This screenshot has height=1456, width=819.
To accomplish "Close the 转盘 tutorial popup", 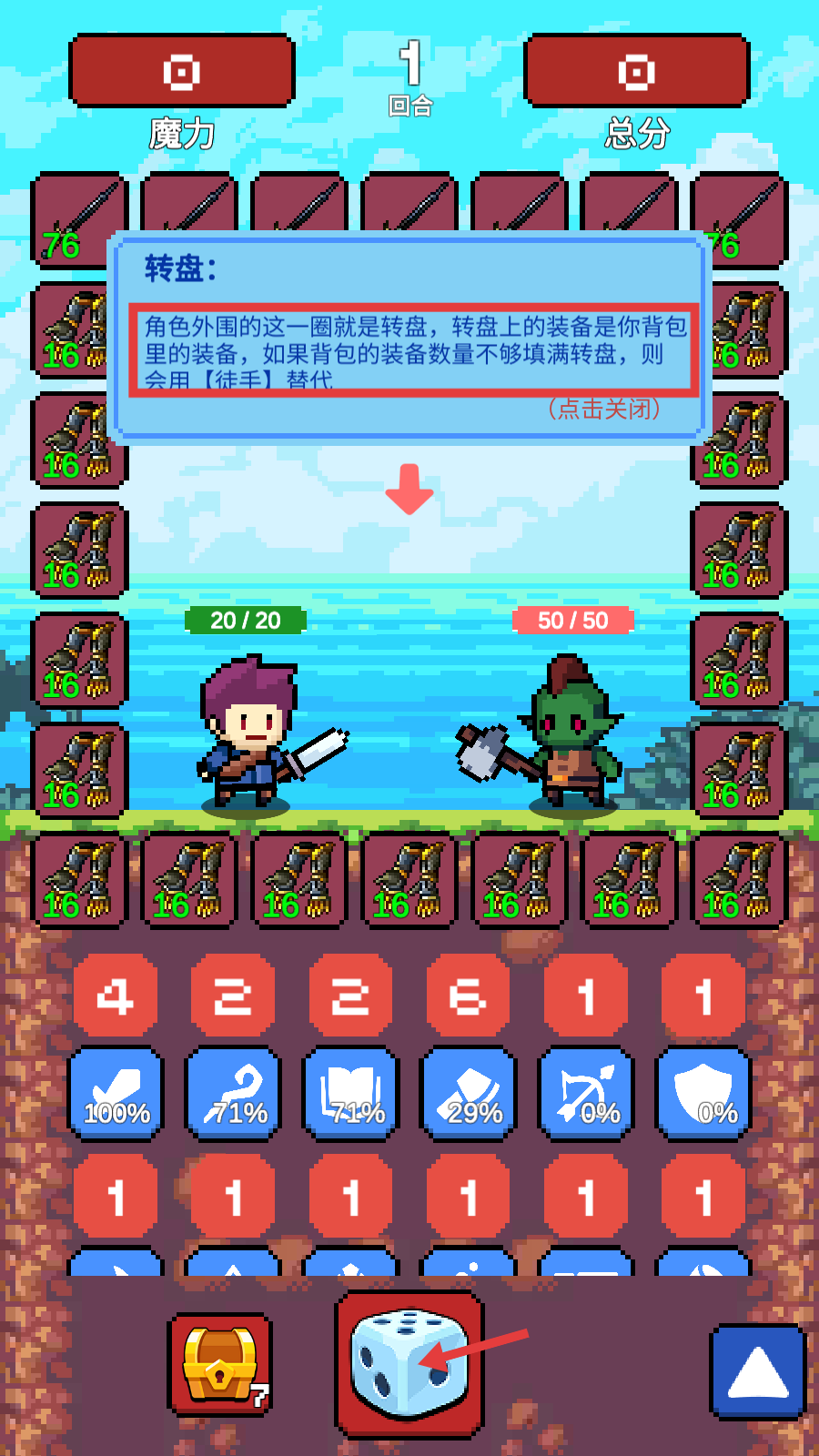I will click(x=604, y=409).
